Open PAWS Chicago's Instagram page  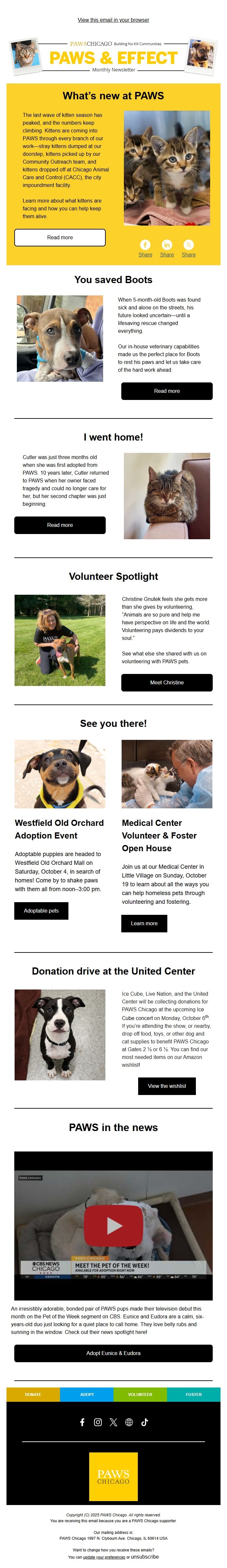pyautogui.click(x=98, y=1422)
